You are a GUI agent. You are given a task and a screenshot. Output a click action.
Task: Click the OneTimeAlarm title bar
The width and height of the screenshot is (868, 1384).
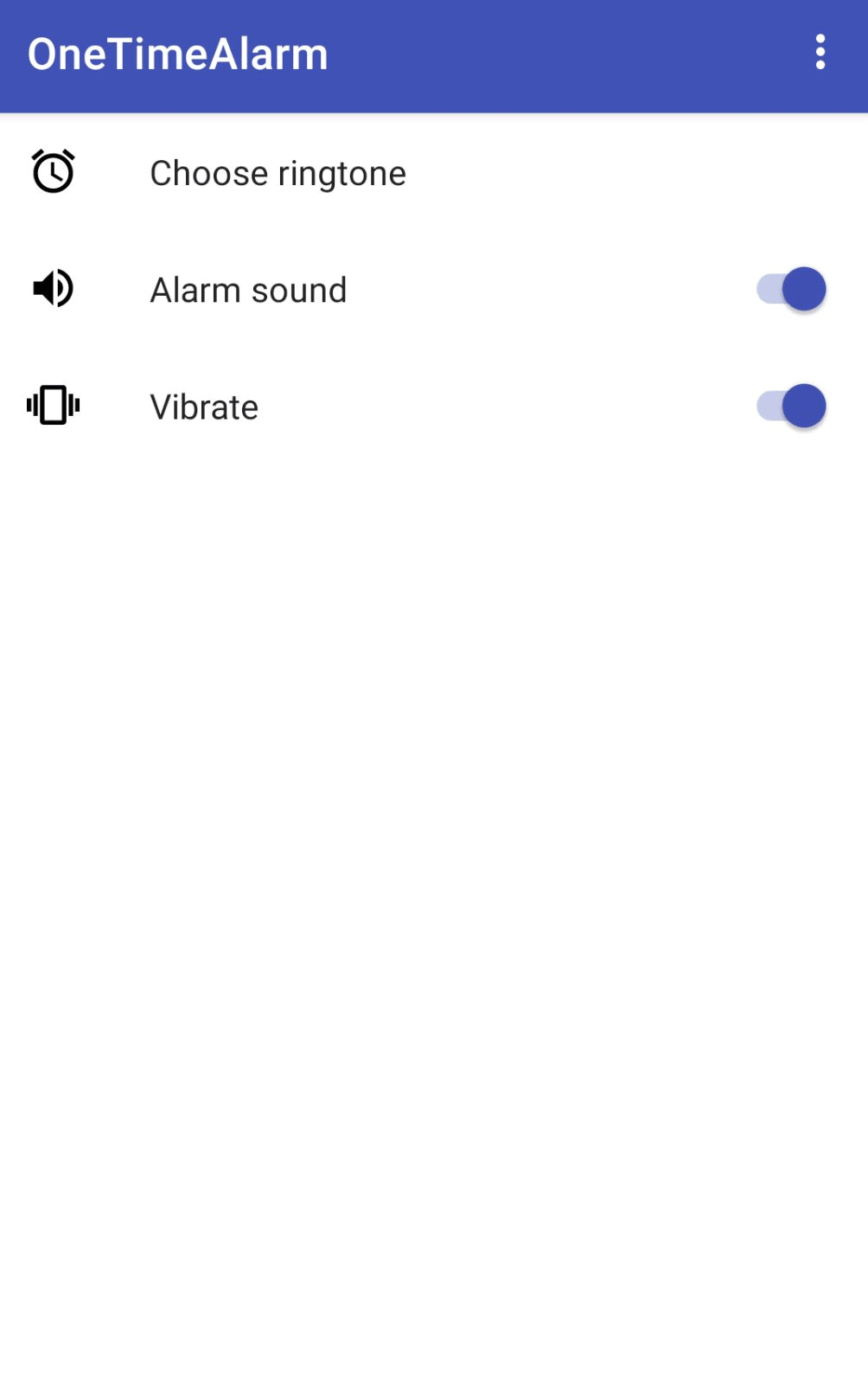(x=179, y=54)
